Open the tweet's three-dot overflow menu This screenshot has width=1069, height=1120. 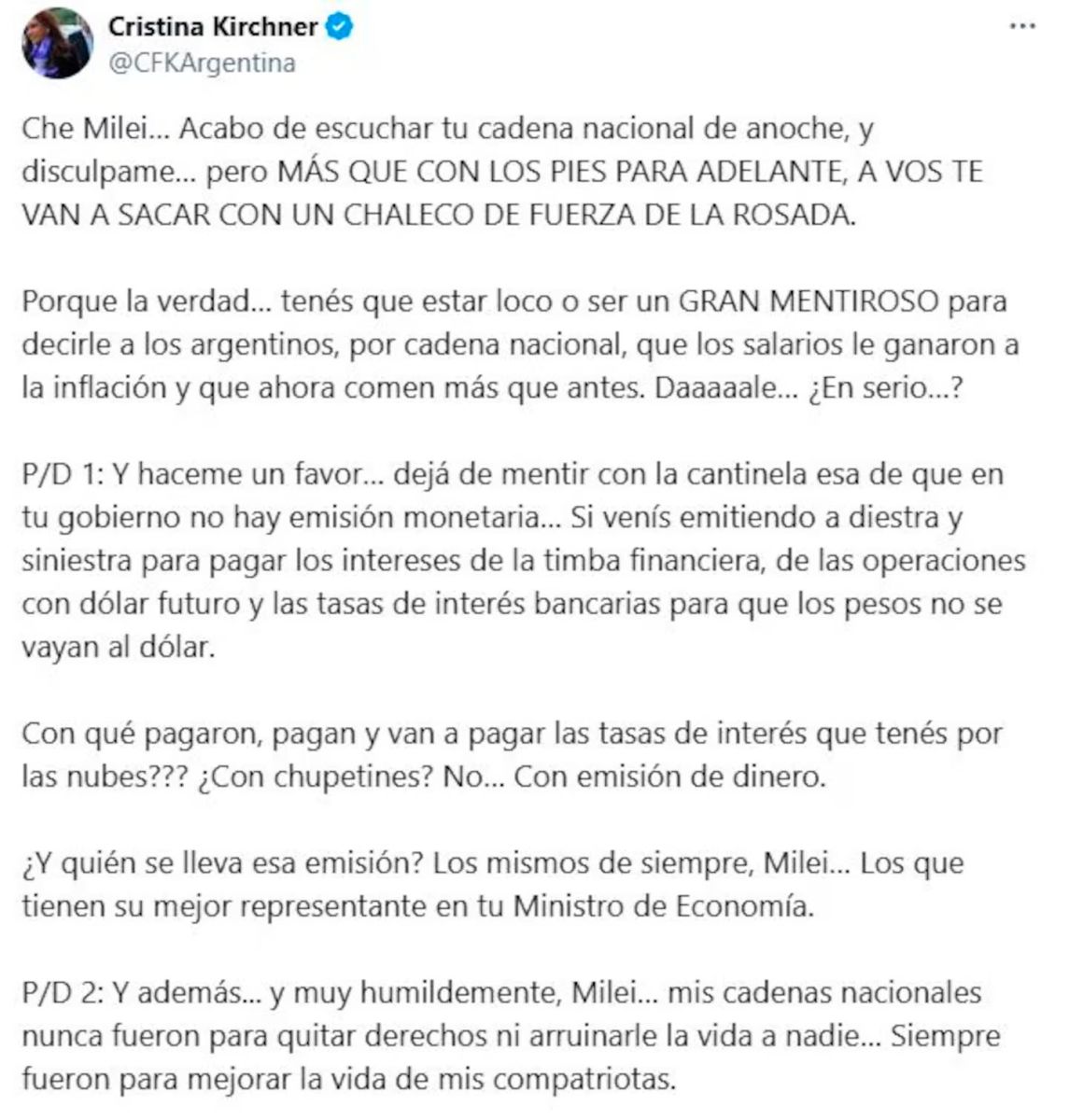click(1023, 26)
